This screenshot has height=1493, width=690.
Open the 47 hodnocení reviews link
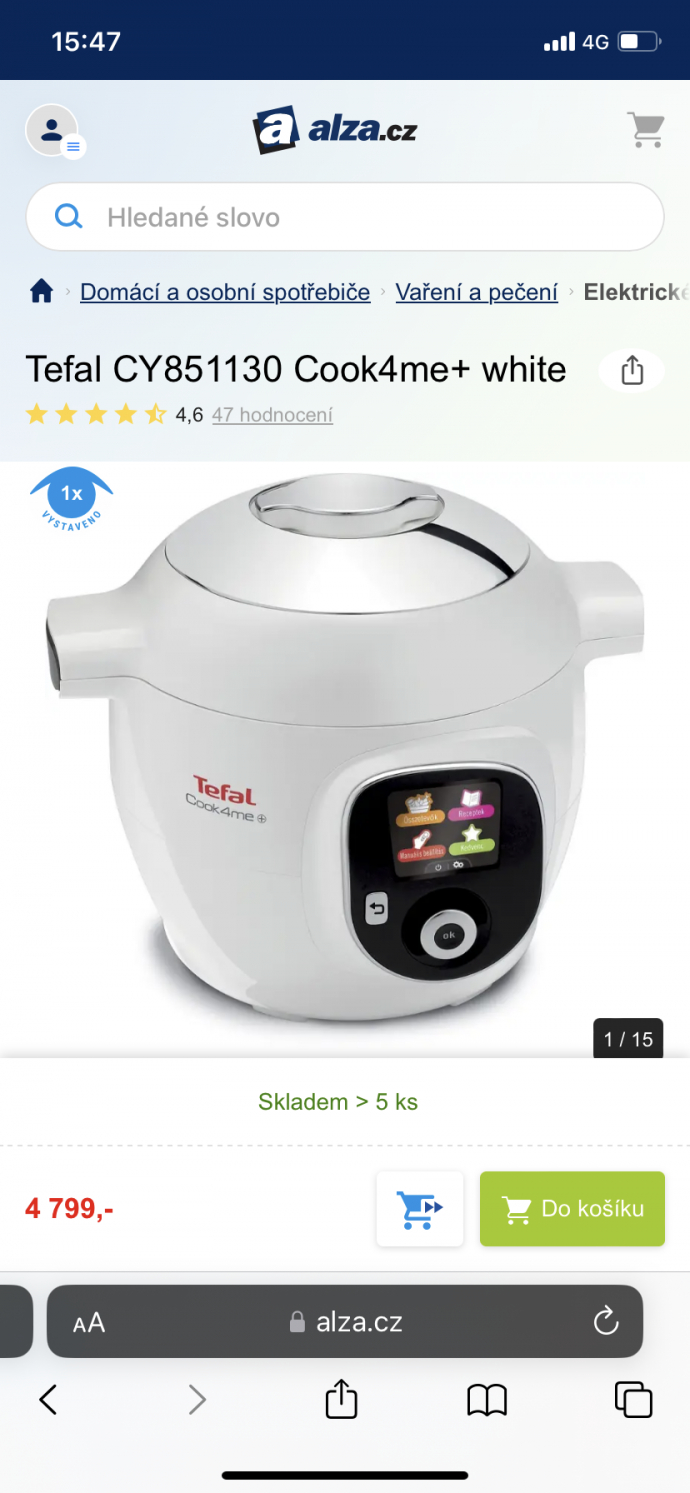272,415
